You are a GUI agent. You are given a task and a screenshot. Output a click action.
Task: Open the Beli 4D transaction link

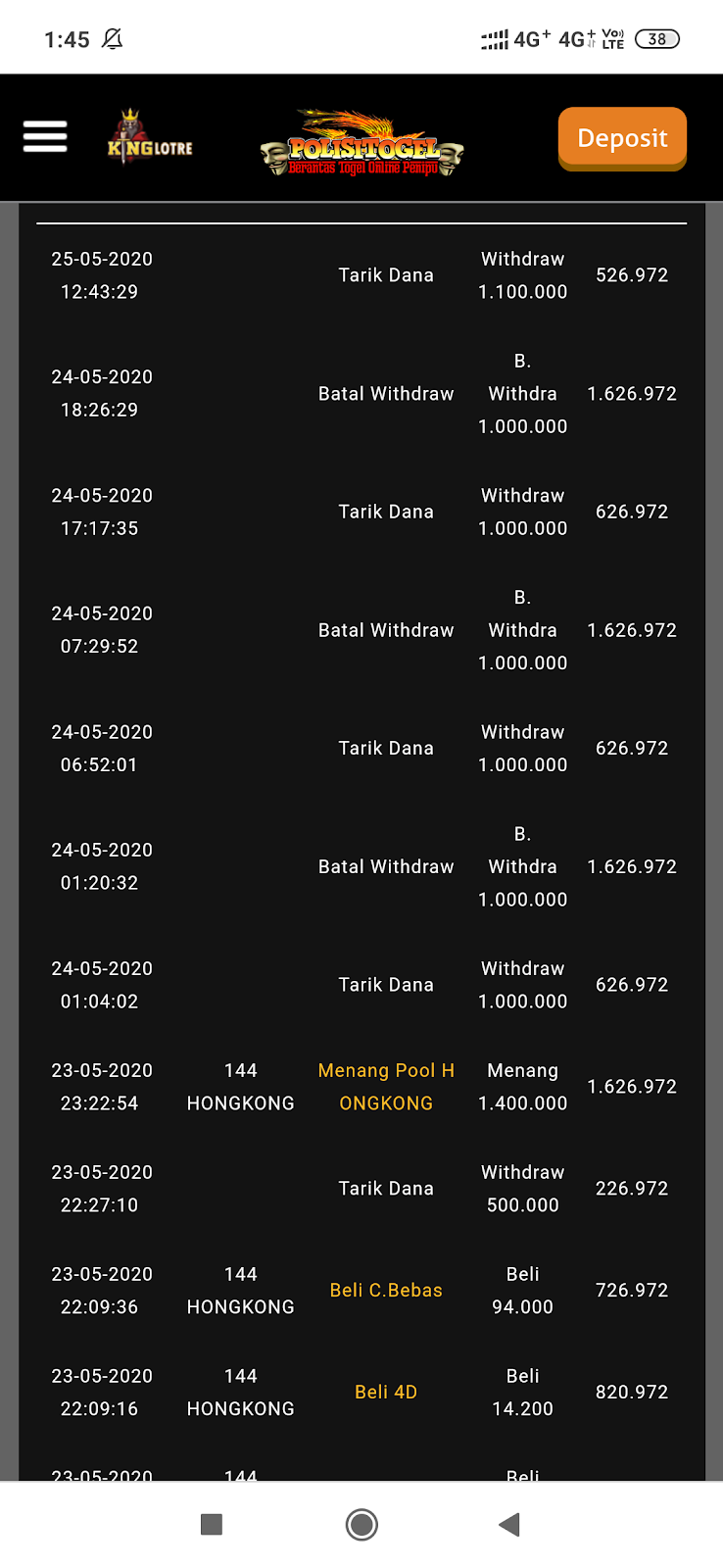(x=385, y=1392)
